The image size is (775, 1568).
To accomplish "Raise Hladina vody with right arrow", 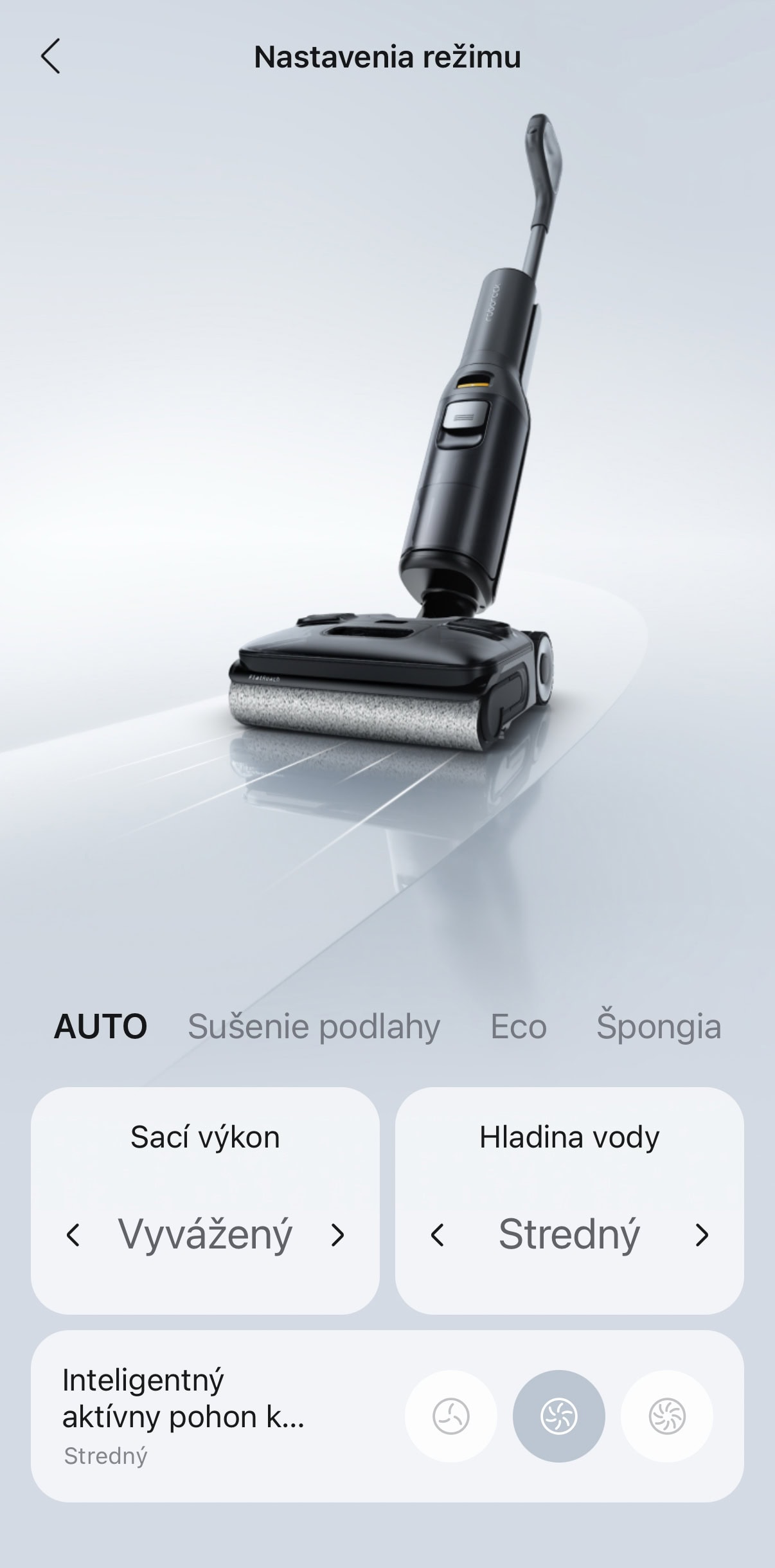I will click(x=702, y=1235).
